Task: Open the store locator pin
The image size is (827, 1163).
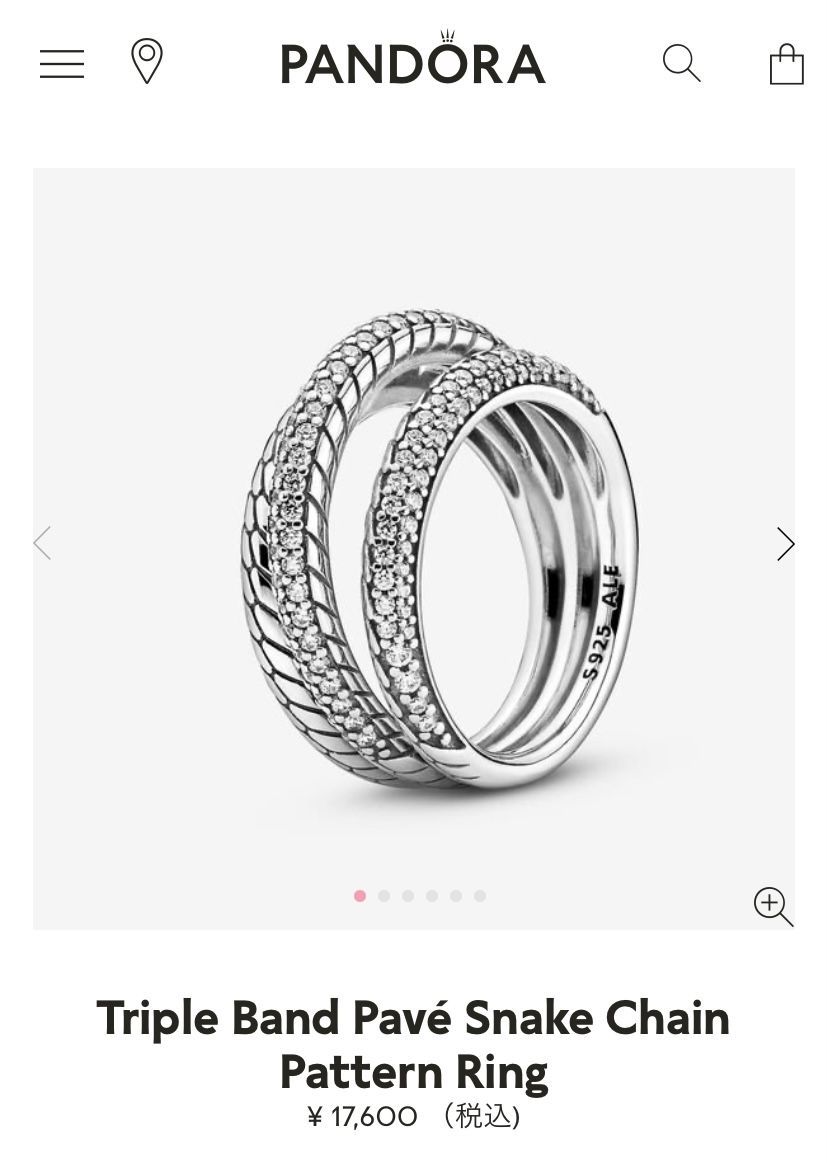Action: (147, 62)
